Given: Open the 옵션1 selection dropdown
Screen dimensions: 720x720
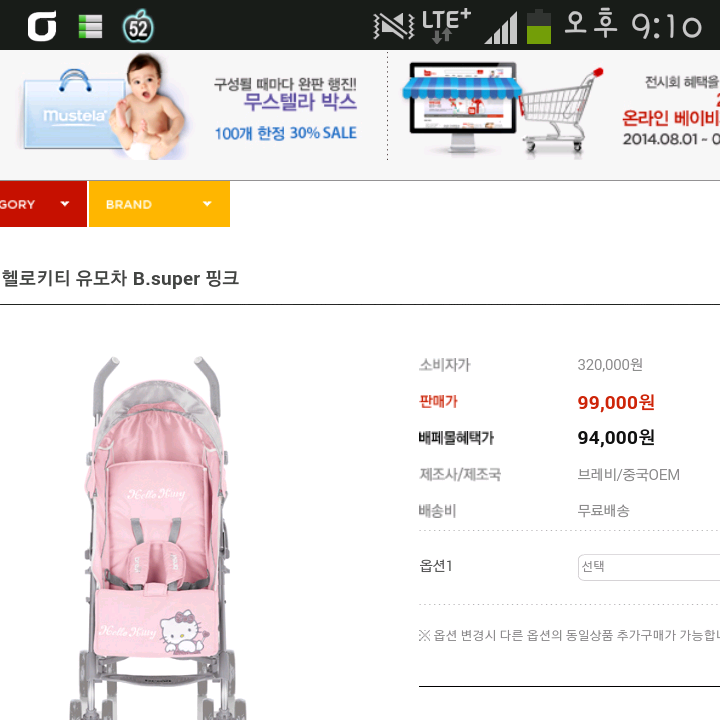Looking at the screenshot, I should click(648, 567).
